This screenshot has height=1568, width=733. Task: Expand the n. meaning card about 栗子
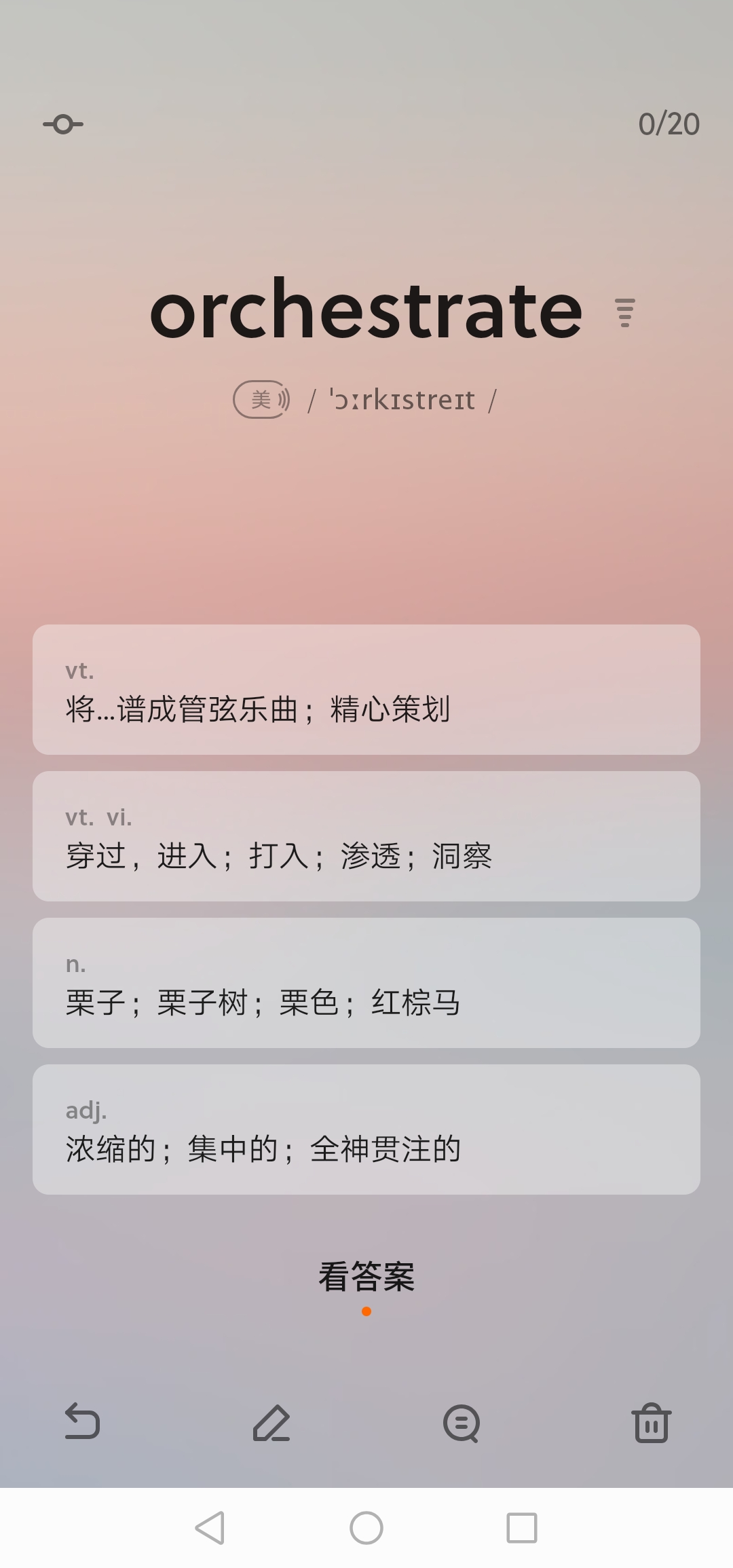point(366,983)
